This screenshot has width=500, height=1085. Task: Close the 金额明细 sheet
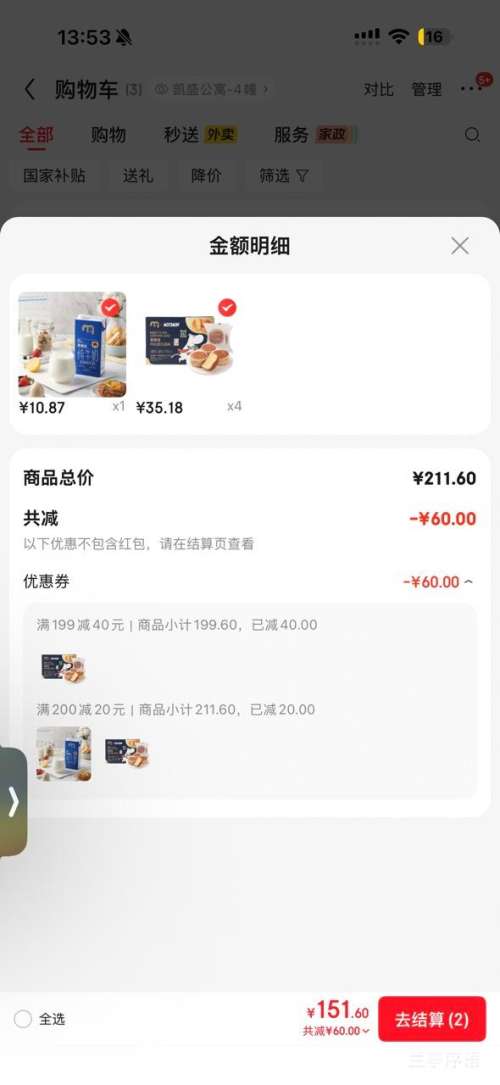pos(460,246)
